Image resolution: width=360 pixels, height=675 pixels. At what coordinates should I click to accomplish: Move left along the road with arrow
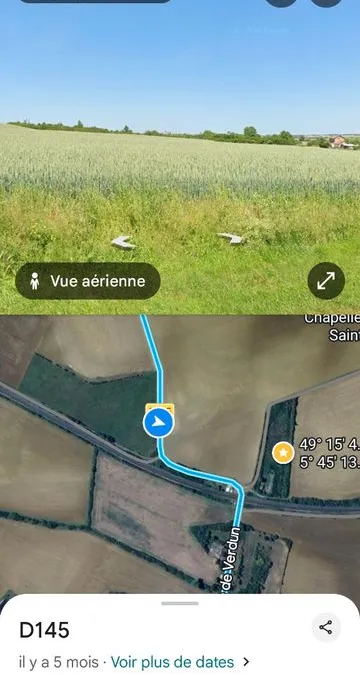tap(123, 243)
